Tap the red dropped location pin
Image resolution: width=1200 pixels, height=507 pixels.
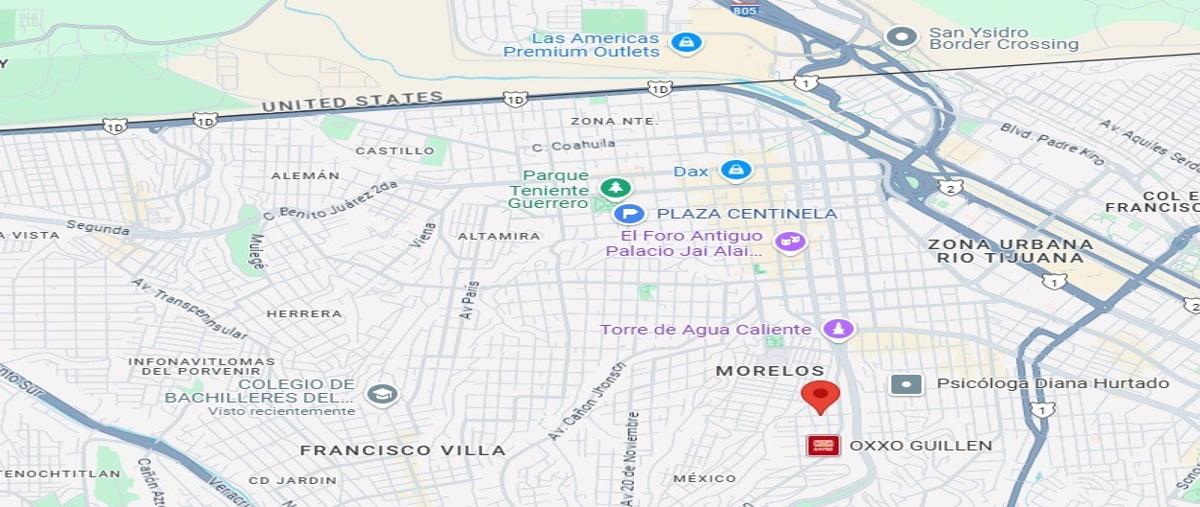point(821,396)
